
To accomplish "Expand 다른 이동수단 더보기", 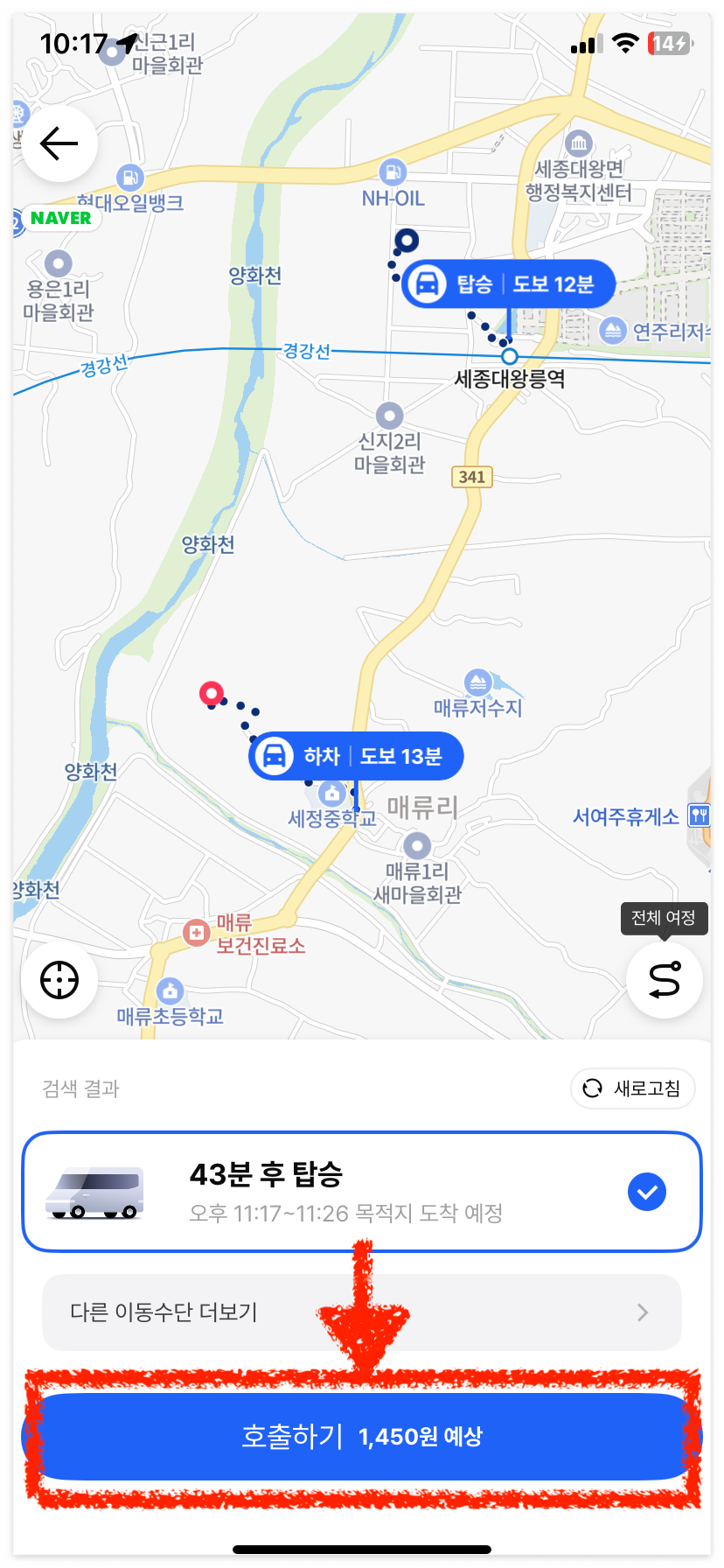I will (361, 1312).
